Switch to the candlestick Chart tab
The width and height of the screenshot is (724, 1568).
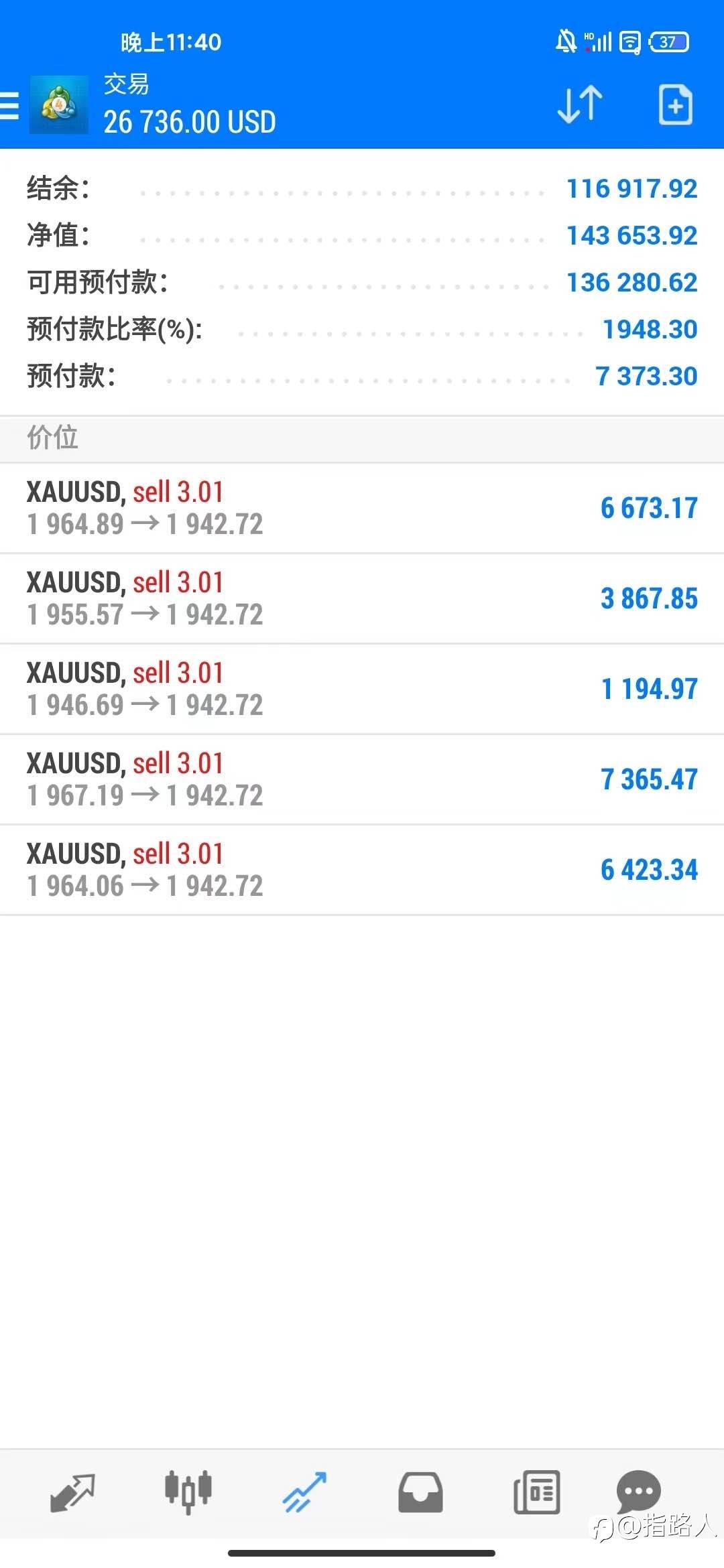[x=188, y=1492]
